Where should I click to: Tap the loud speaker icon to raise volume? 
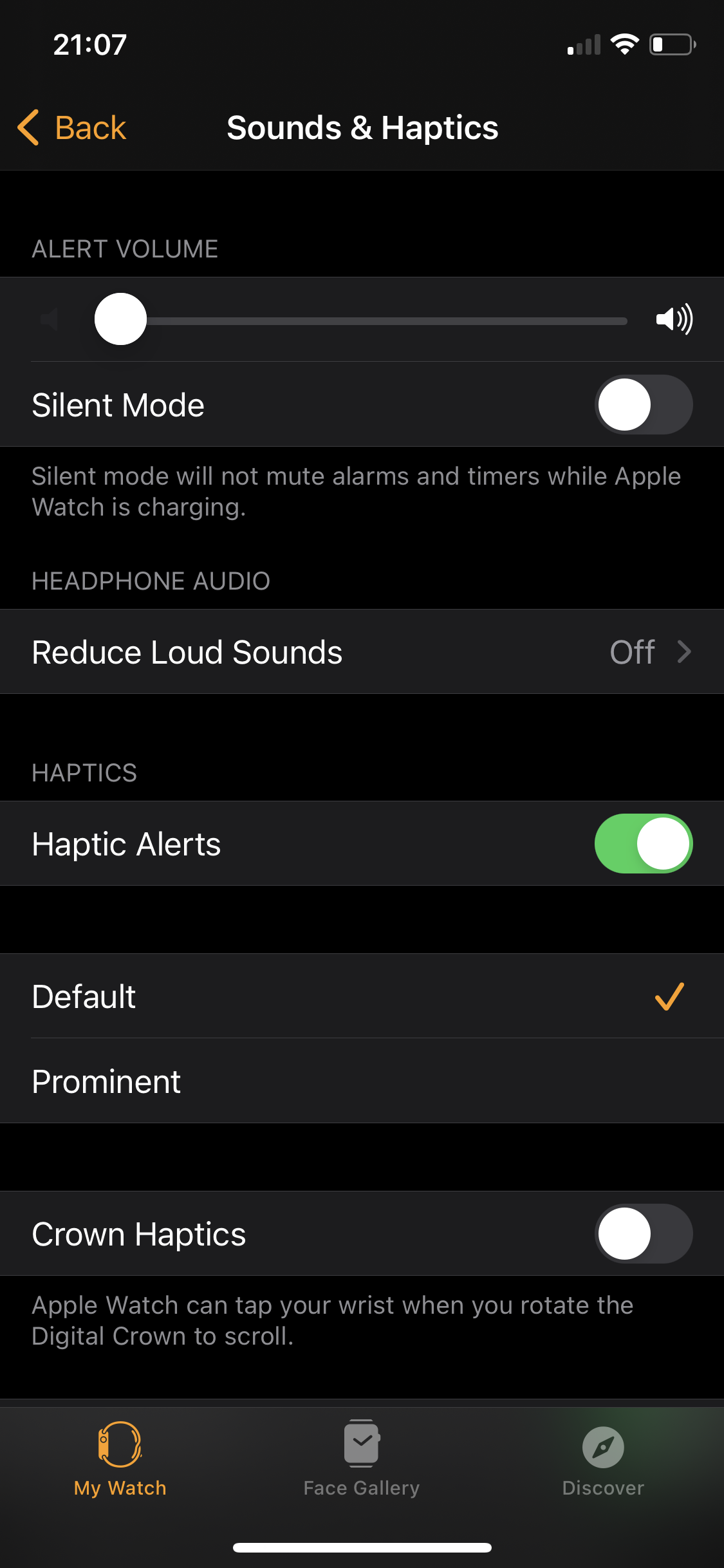coord(674,319)
